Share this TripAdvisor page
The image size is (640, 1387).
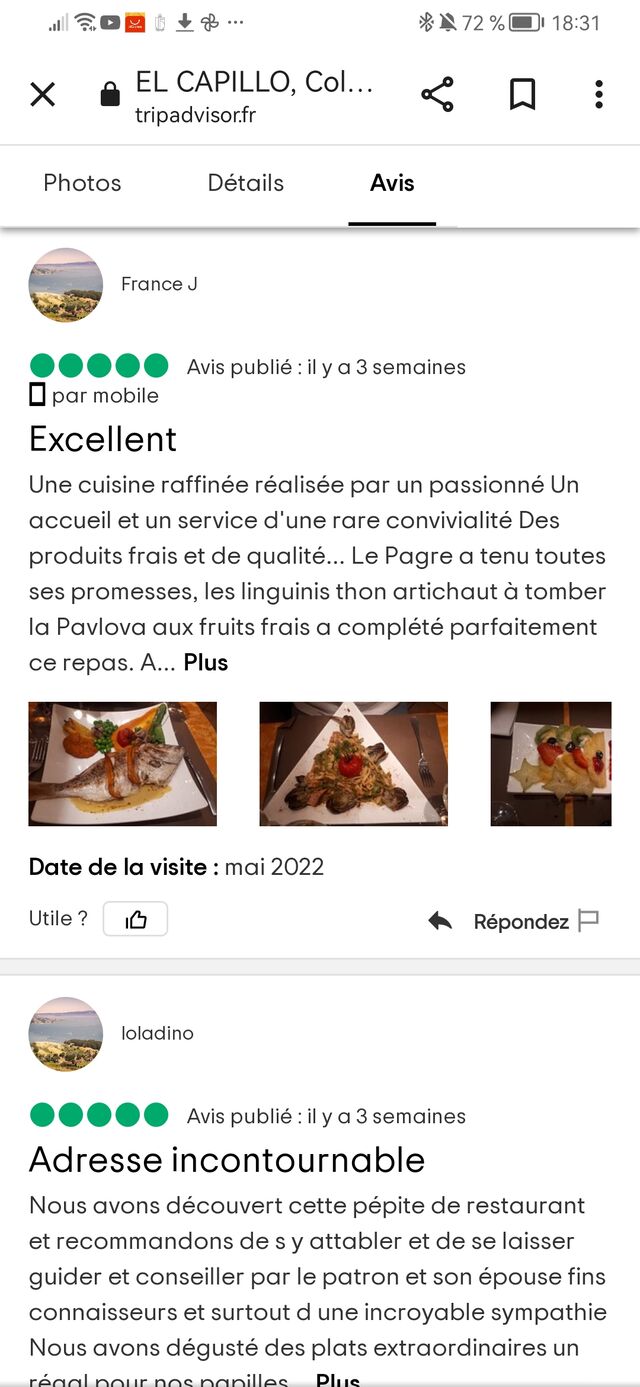point(437,95)
